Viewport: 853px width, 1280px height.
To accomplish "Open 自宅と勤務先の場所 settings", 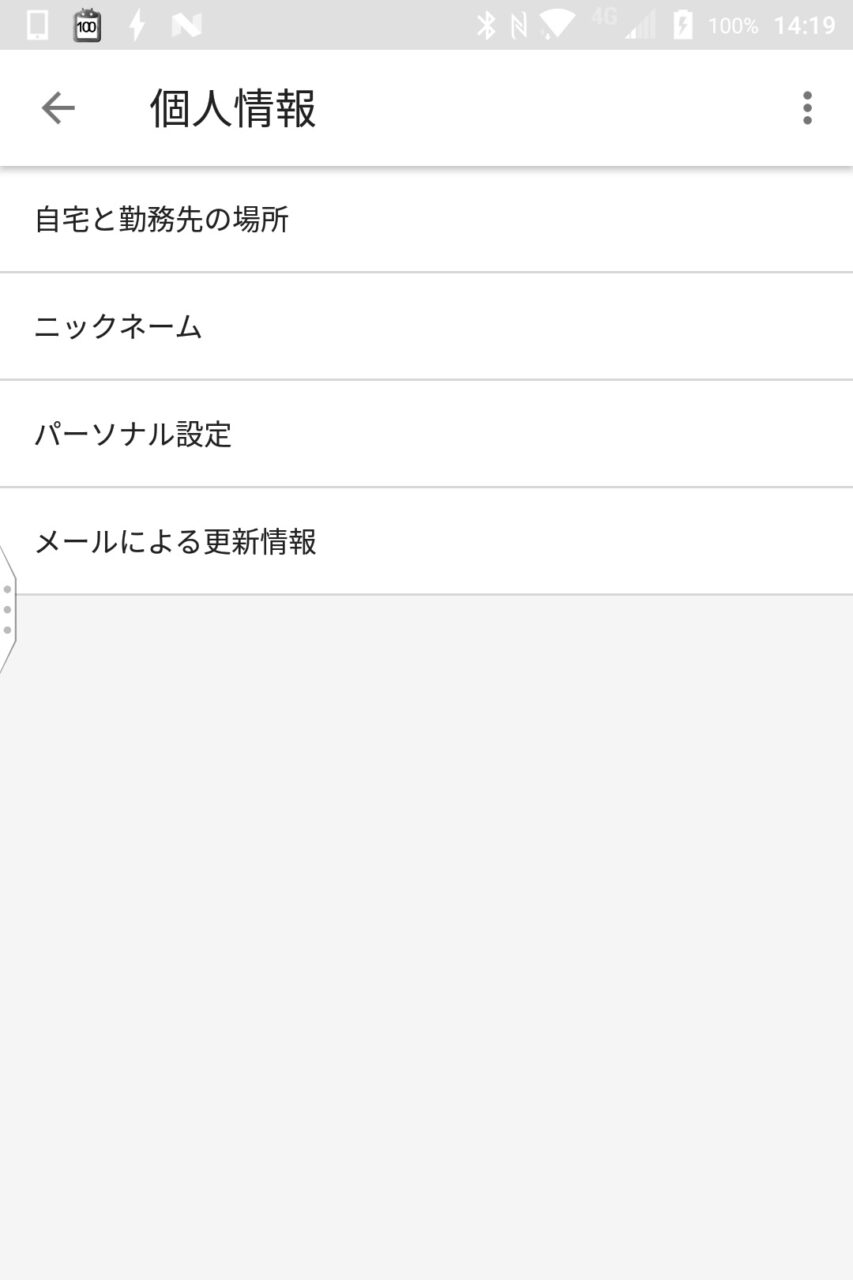I will tap(426, 219).
